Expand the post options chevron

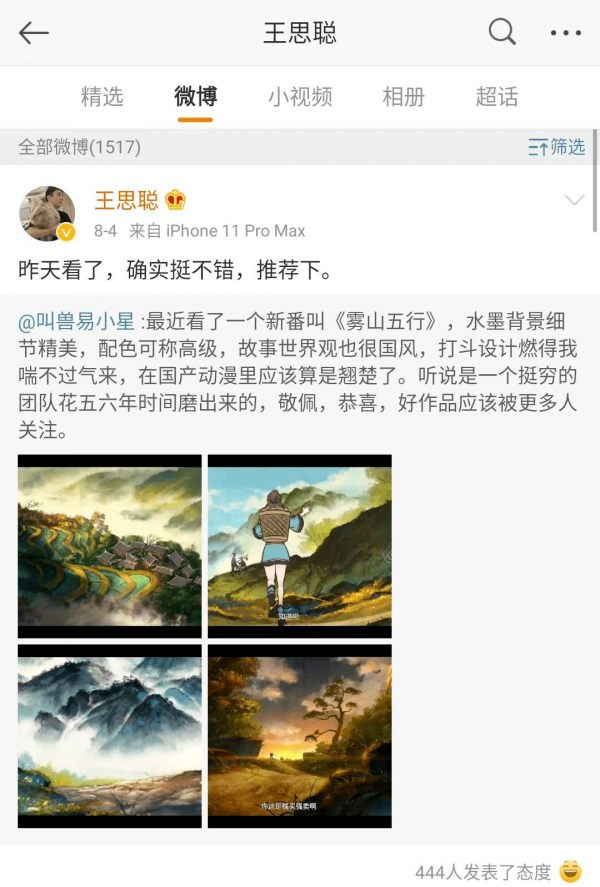coord(574,201)
